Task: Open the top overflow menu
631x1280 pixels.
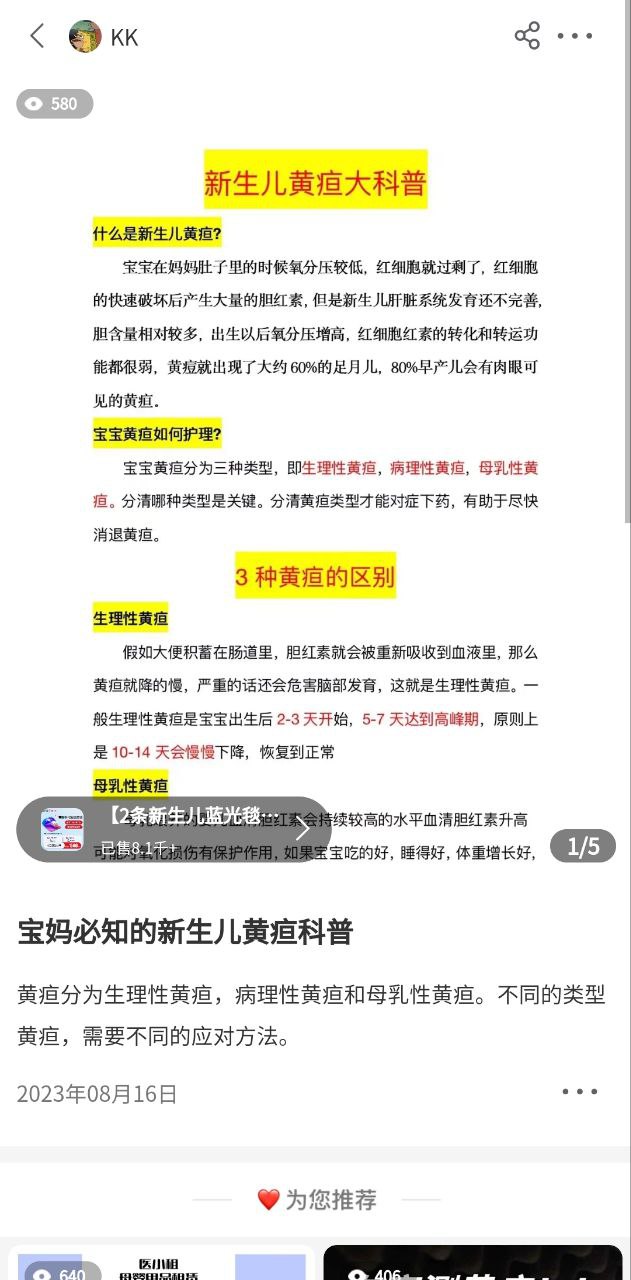Action: (575, 37)
